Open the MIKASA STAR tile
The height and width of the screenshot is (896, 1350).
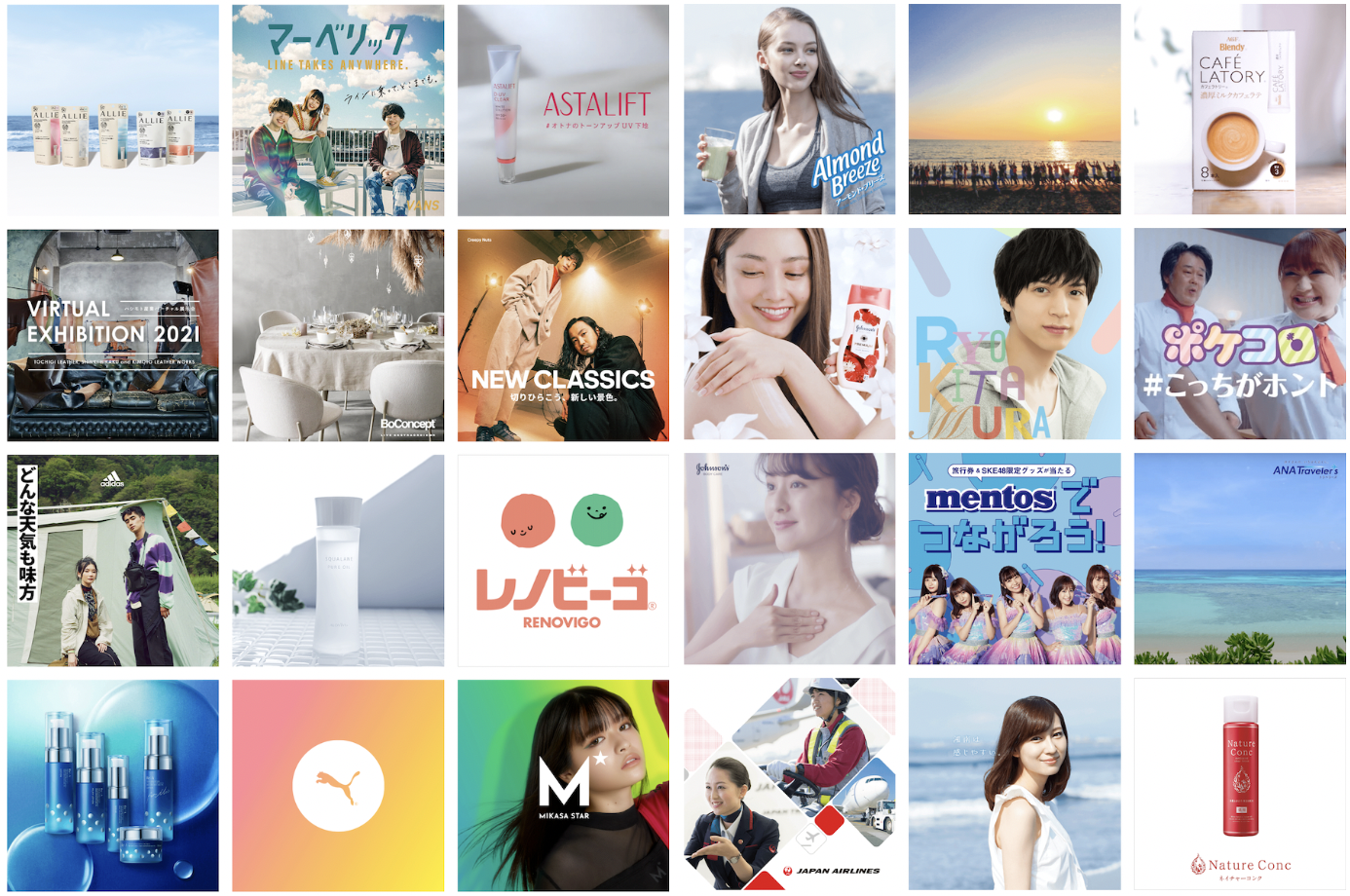(563, 785)
